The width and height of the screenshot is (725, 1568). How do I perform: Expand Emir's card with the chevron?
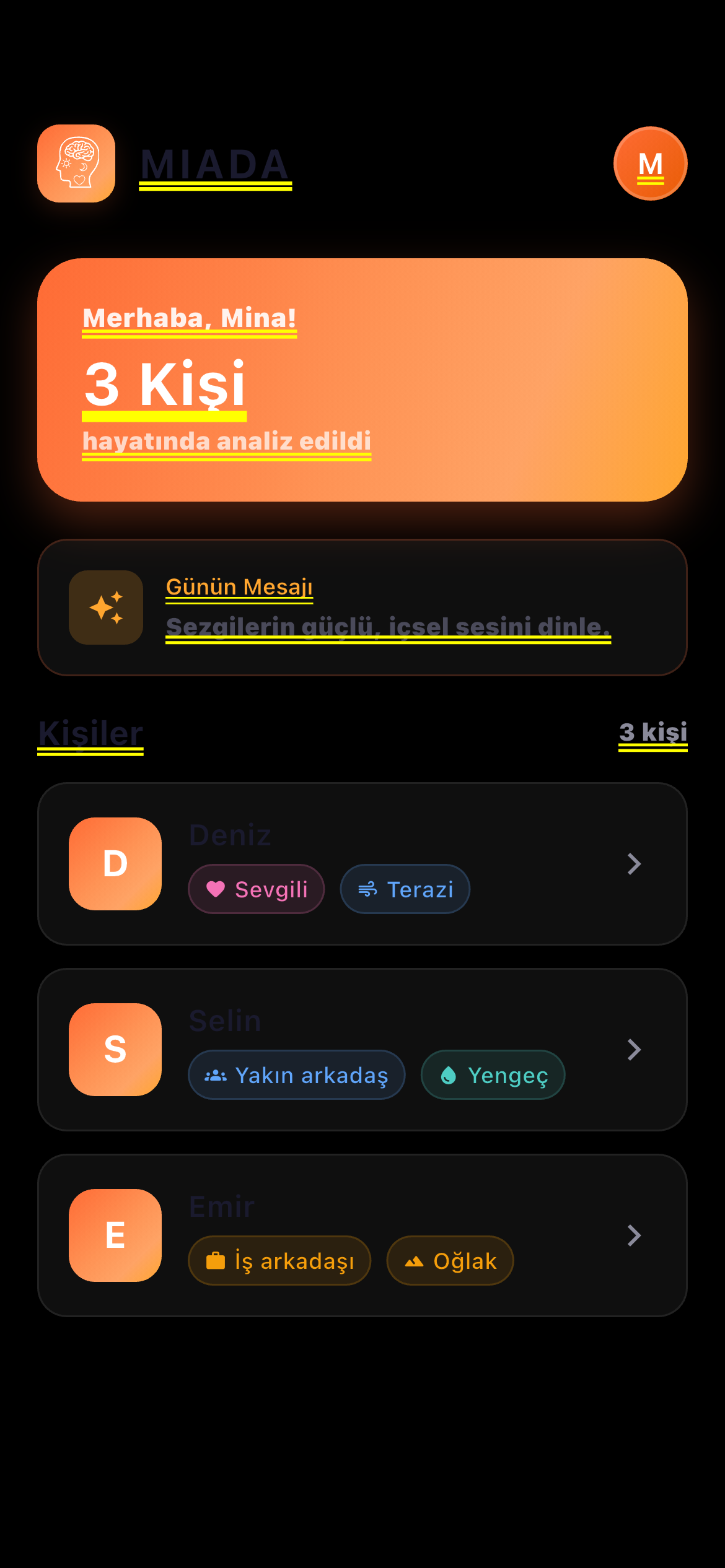(x=635, y=1236)
